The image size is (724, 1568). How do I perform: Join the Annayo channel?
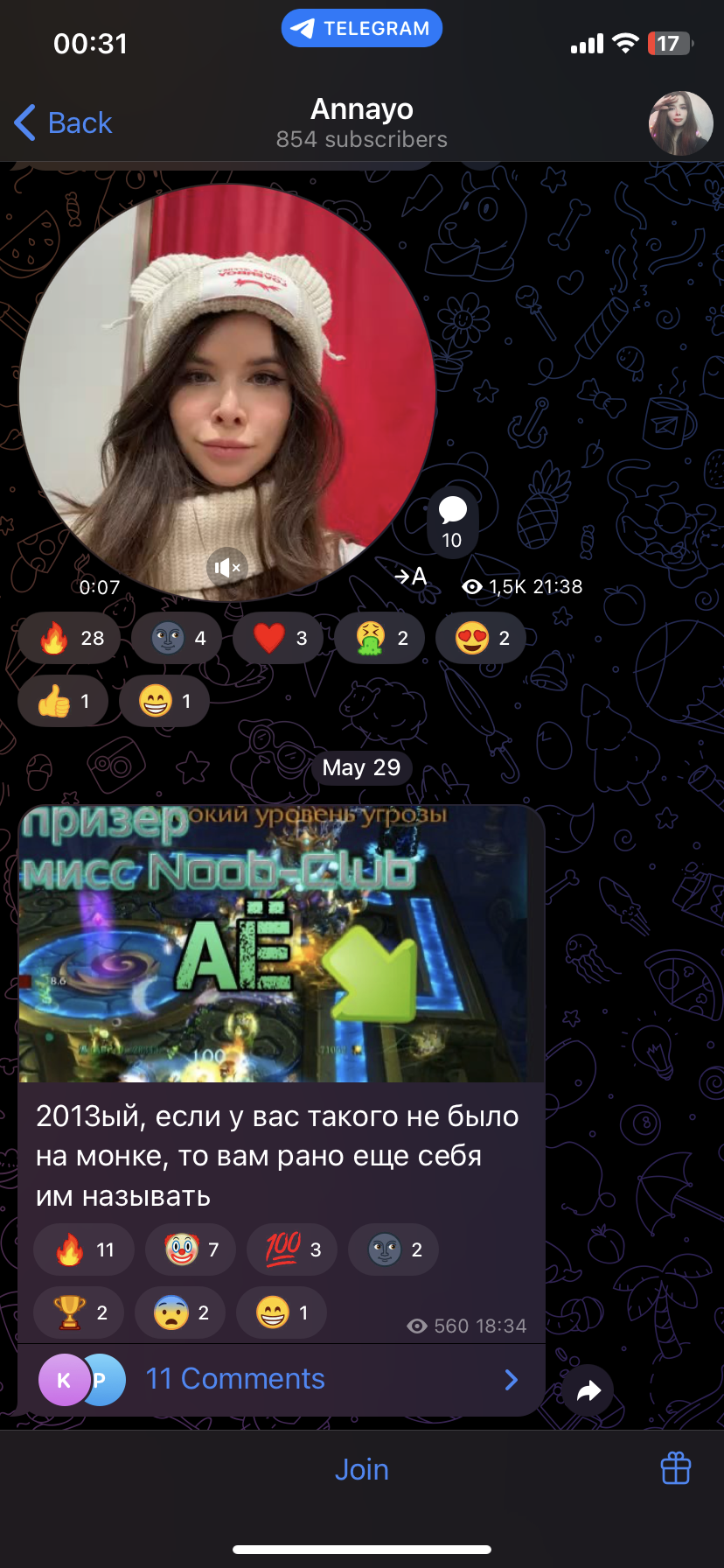(x=361, y=1469)
